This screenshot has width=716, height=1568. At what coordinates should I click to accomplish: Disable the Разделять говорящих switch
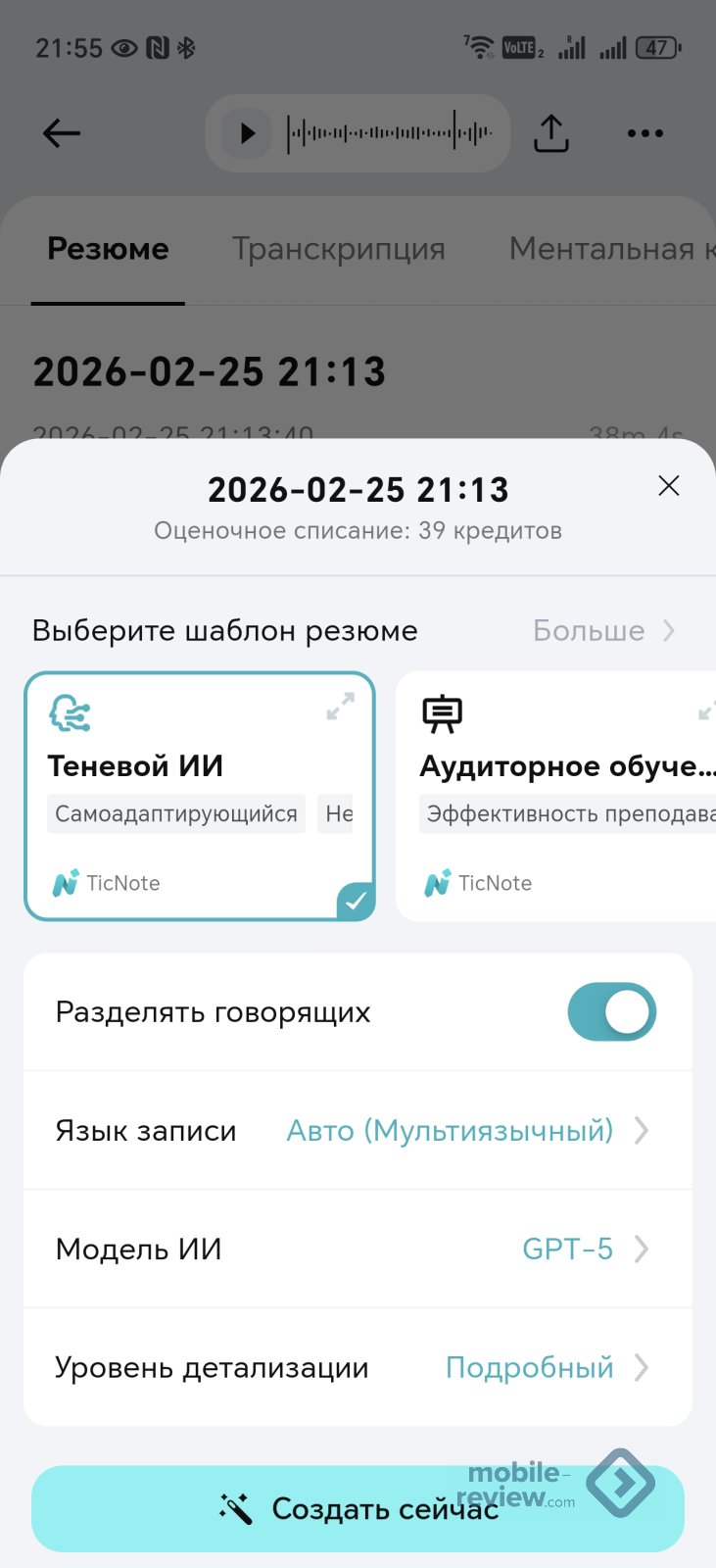click(x=611, y=1012)
